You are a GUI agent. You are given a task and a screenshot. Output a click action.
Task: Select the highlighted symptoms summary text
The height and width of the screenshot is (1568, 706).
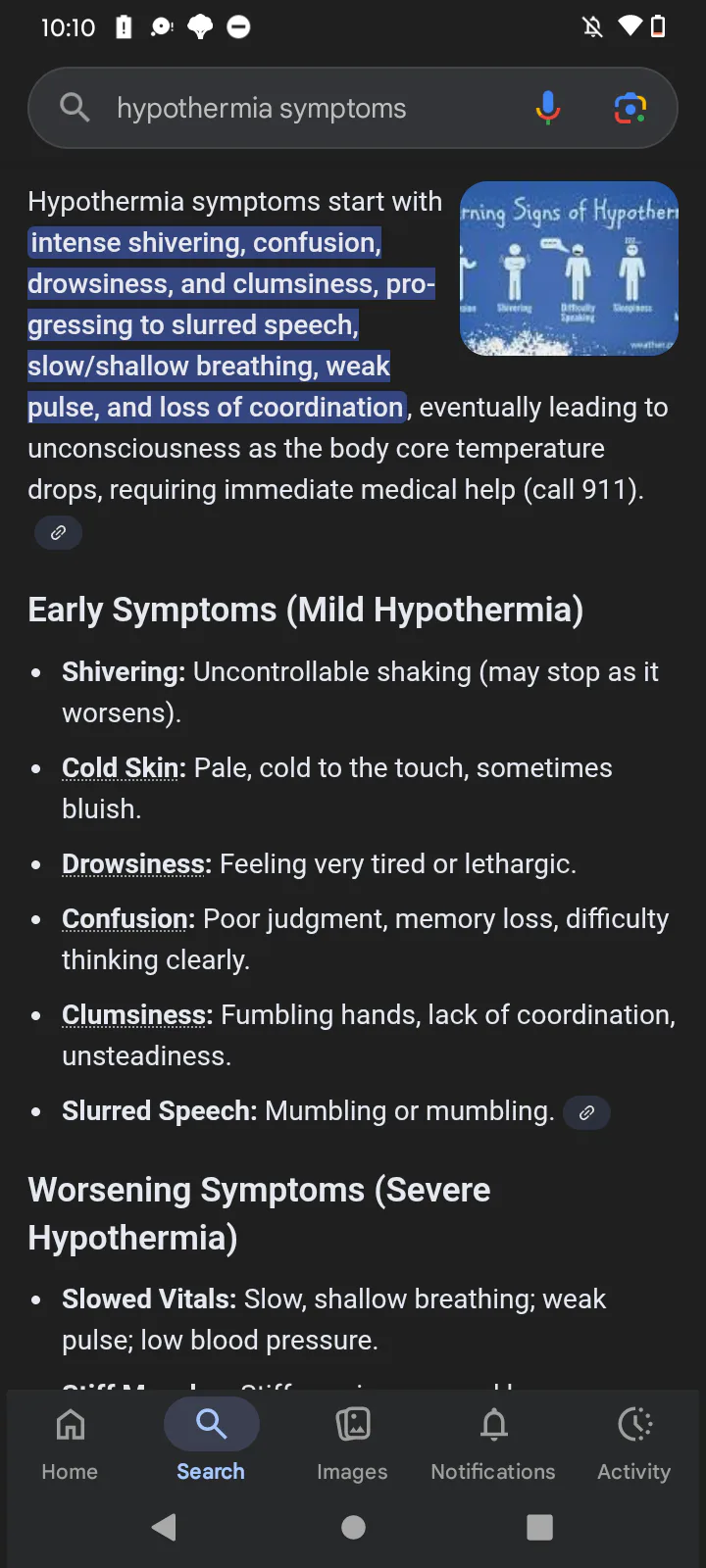[x=216, y=323]
